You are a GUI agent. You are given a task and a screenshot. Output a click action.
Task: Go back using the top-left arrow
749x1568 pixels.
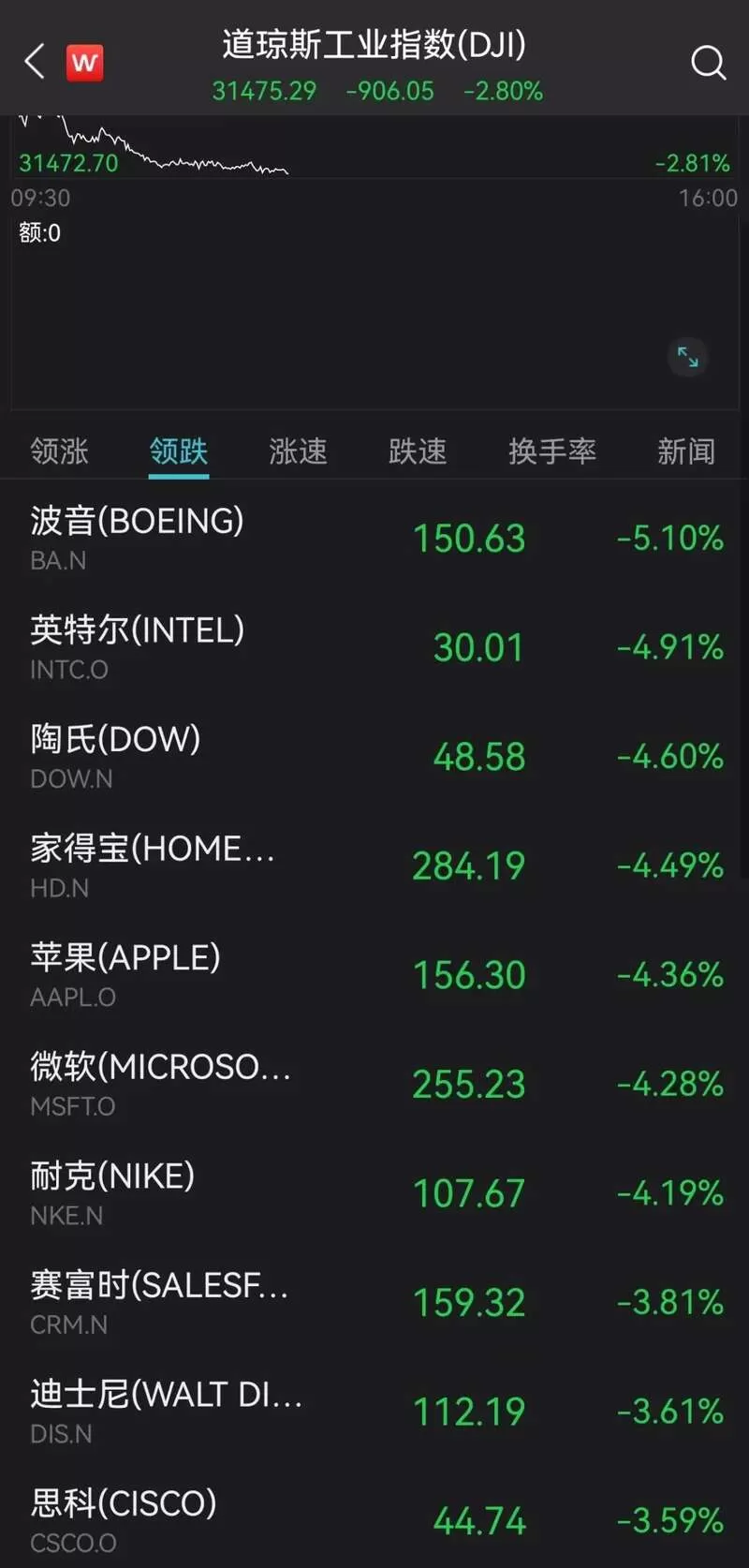(35, 63)
